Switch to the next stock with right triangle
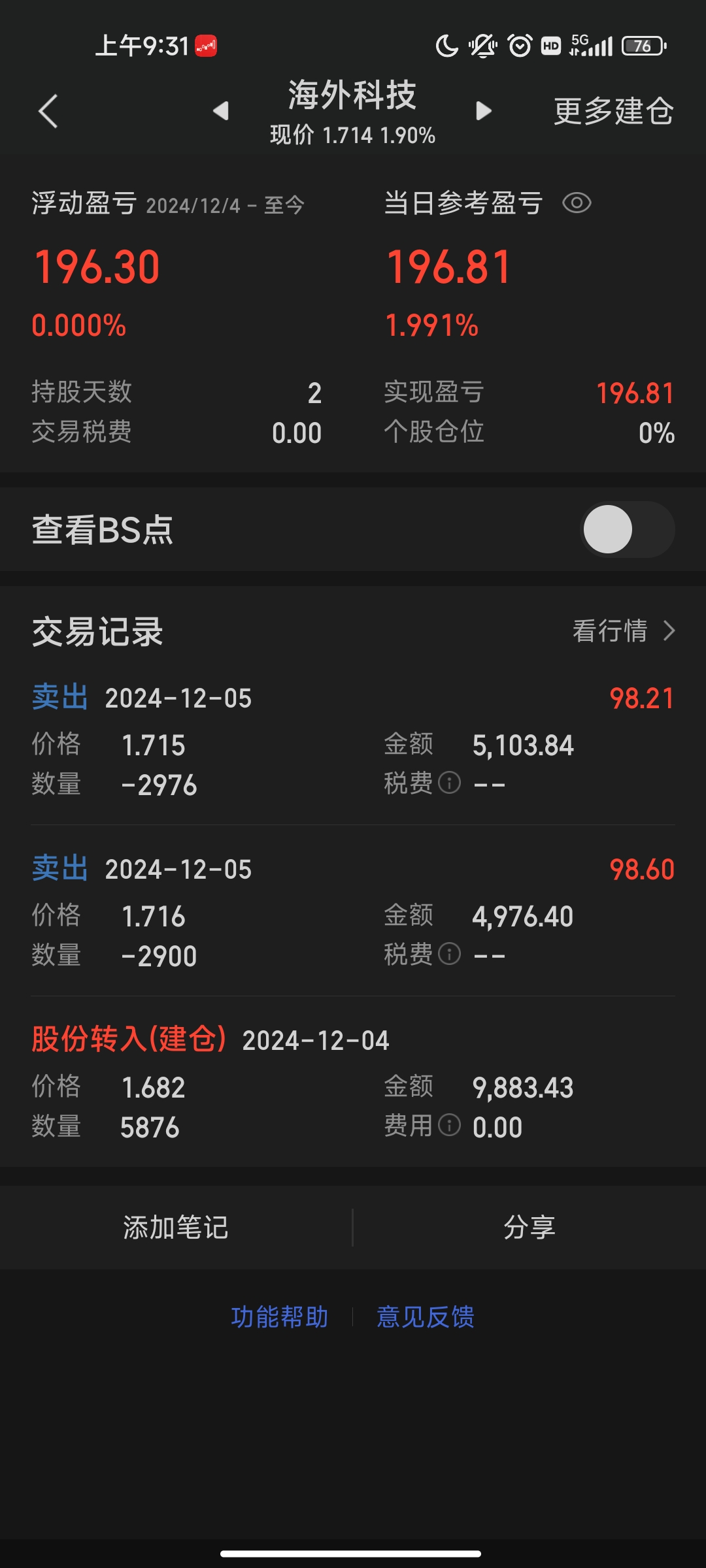 click(x=484, y=110)
